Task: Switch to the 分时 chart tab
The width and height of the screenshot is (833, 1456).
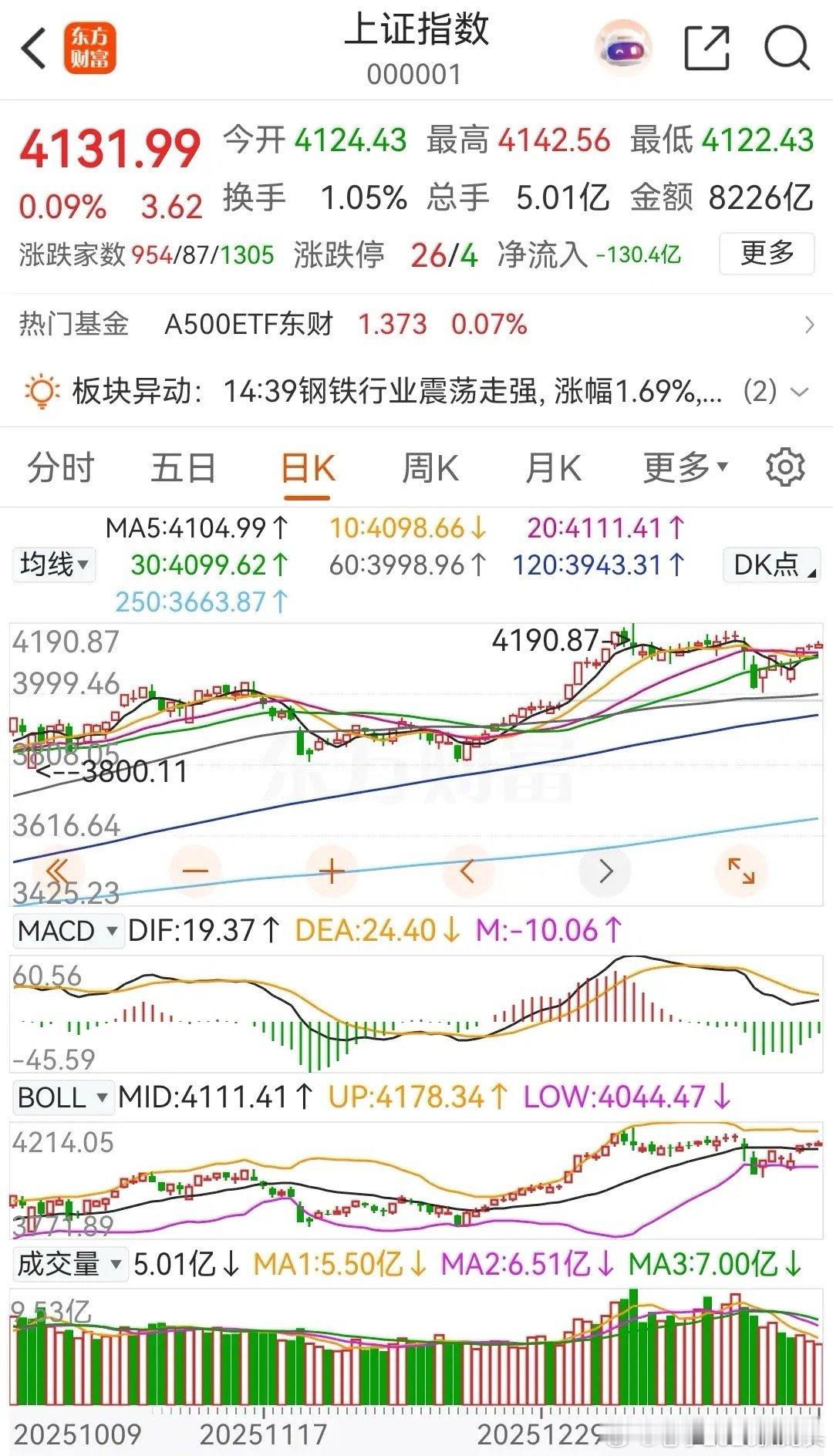Action: [60, 468]
